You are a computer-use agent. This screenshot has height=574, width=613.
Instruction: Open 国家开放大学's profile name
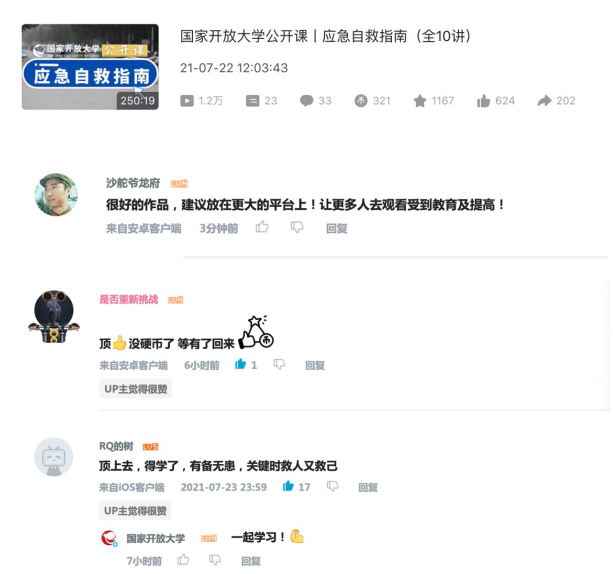pos(155,538)
